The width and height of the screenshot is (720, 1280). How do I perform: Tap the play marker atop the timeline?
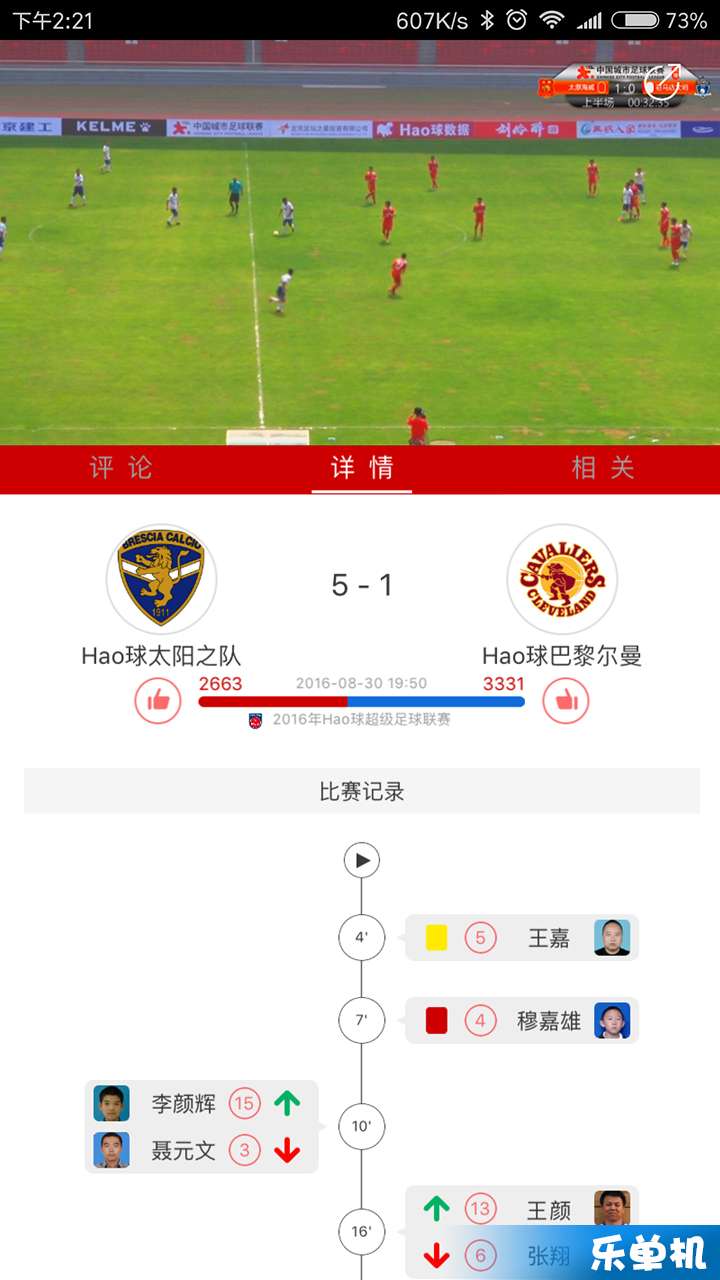pos(361,860)
